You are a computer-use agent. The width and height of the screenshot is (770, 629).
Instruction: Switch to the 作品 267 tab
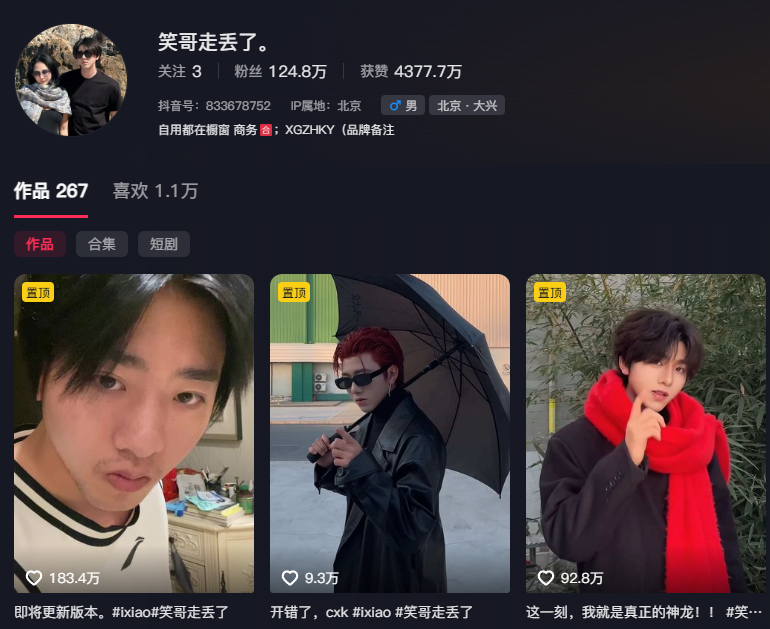click(x=51, y=191)
